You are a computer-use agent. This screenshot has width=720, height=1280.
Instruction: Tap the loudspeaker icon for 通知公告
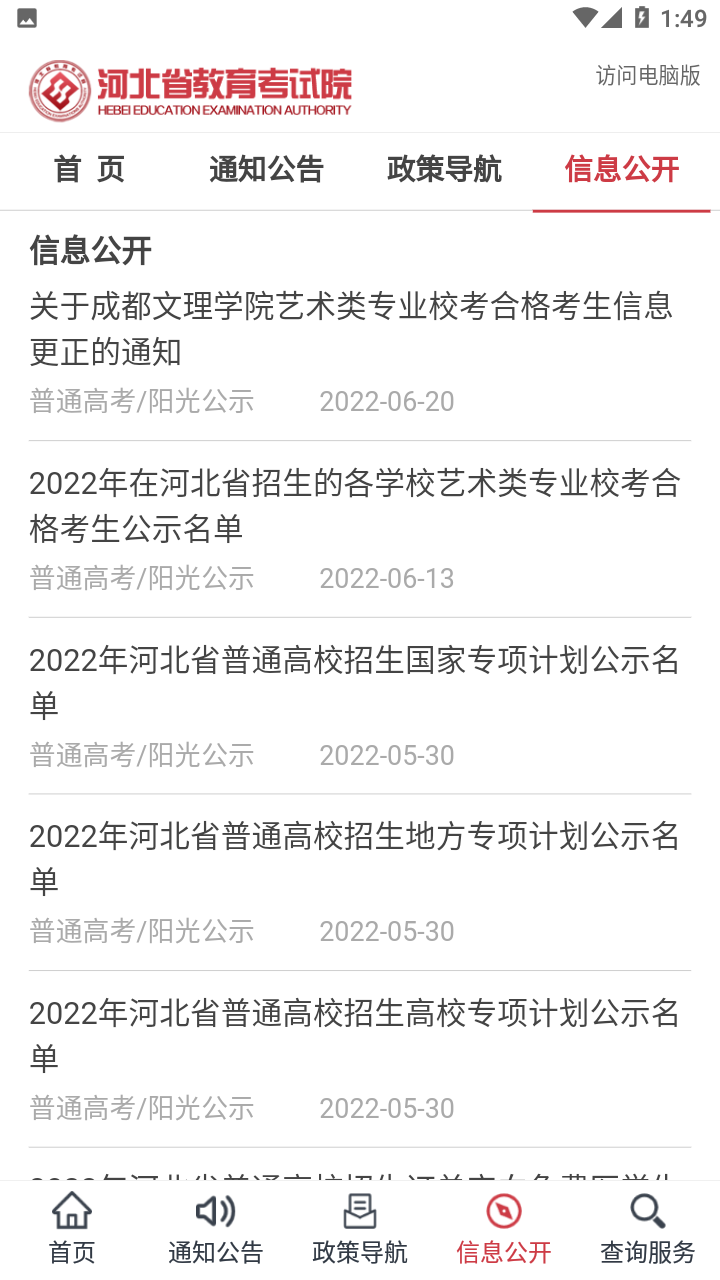(x=215, y=1212)
